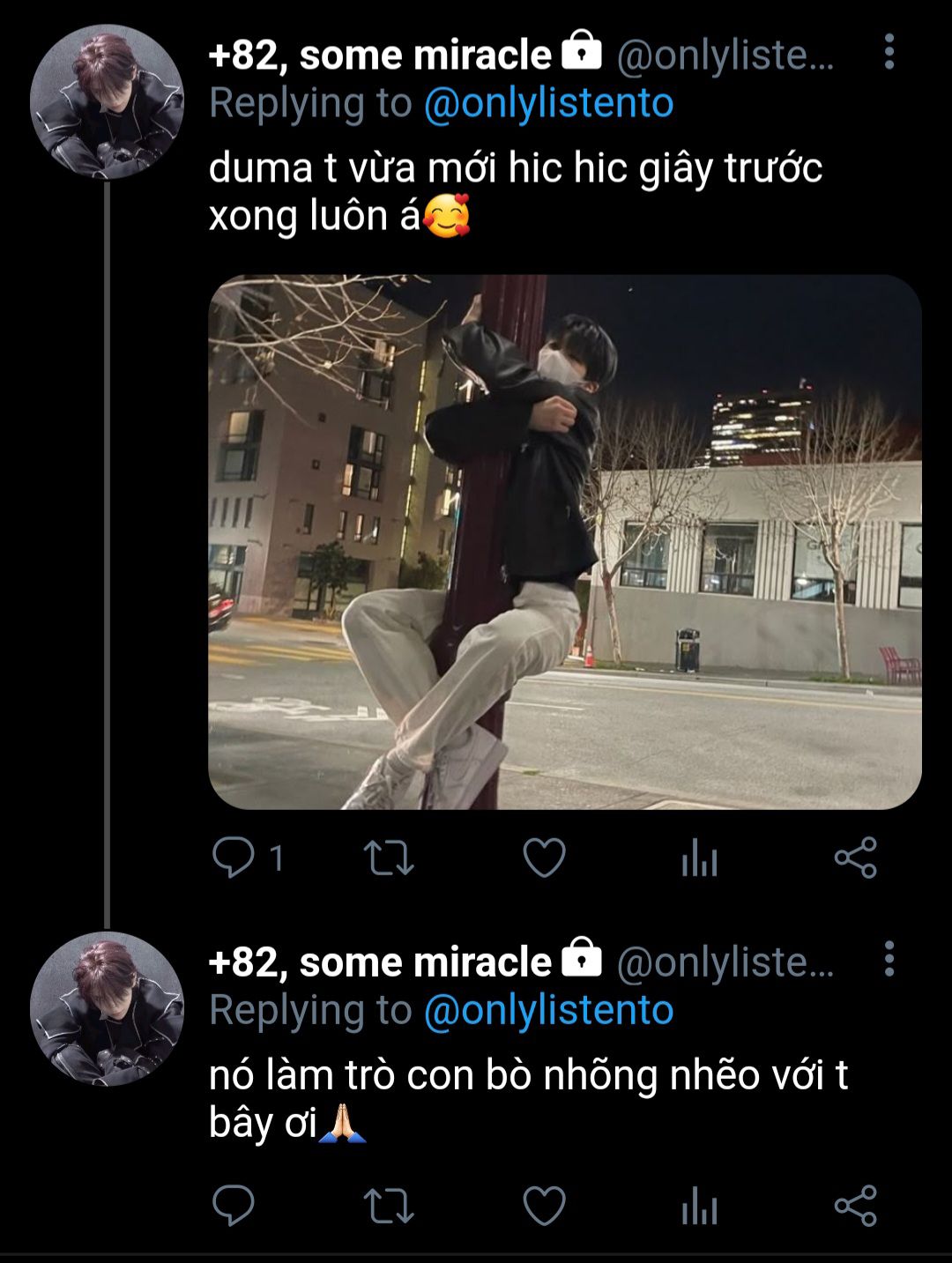Reply to the 'nó làm trò con bò' tweet
This screenshot has width=952, height=1263.
[234, 1205]
